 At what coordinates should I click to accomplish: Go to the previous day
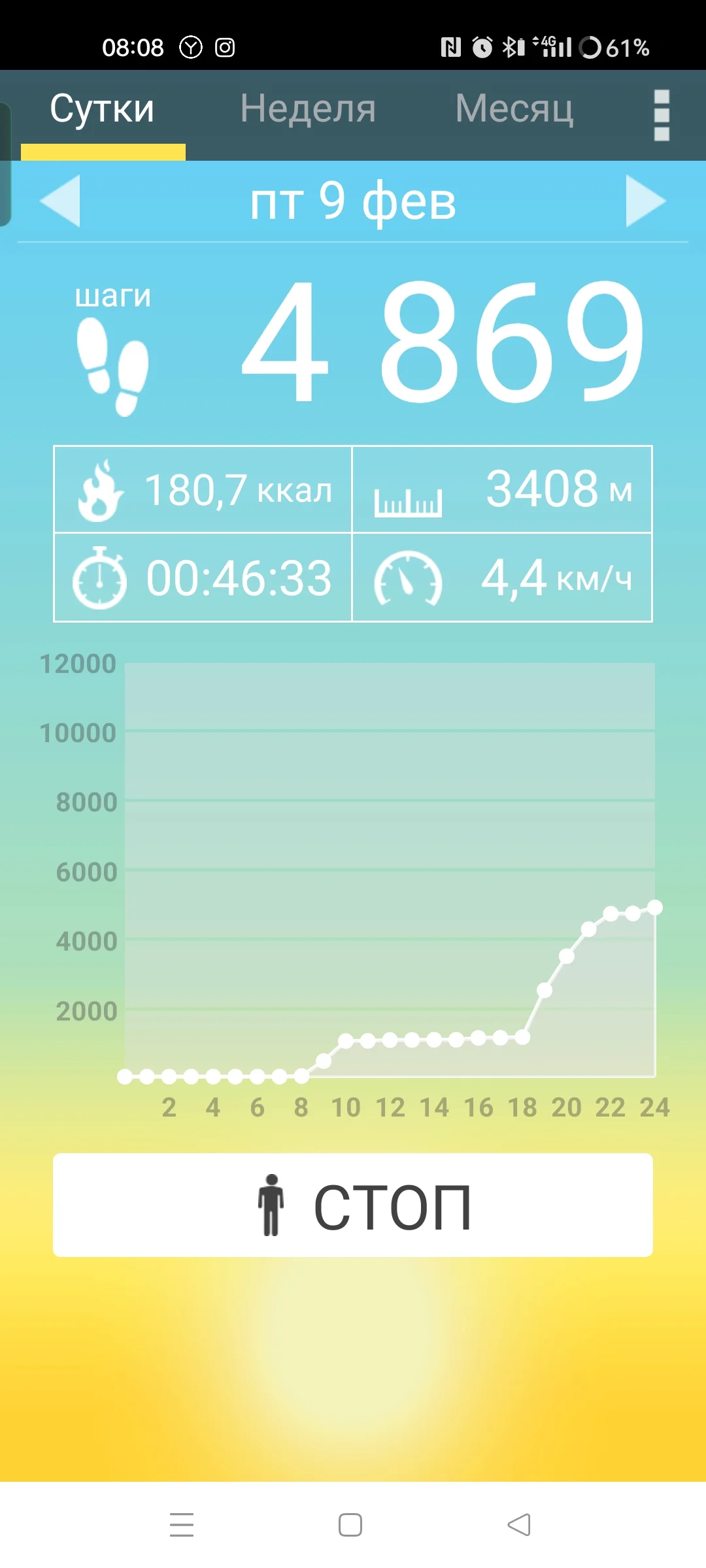60,201
